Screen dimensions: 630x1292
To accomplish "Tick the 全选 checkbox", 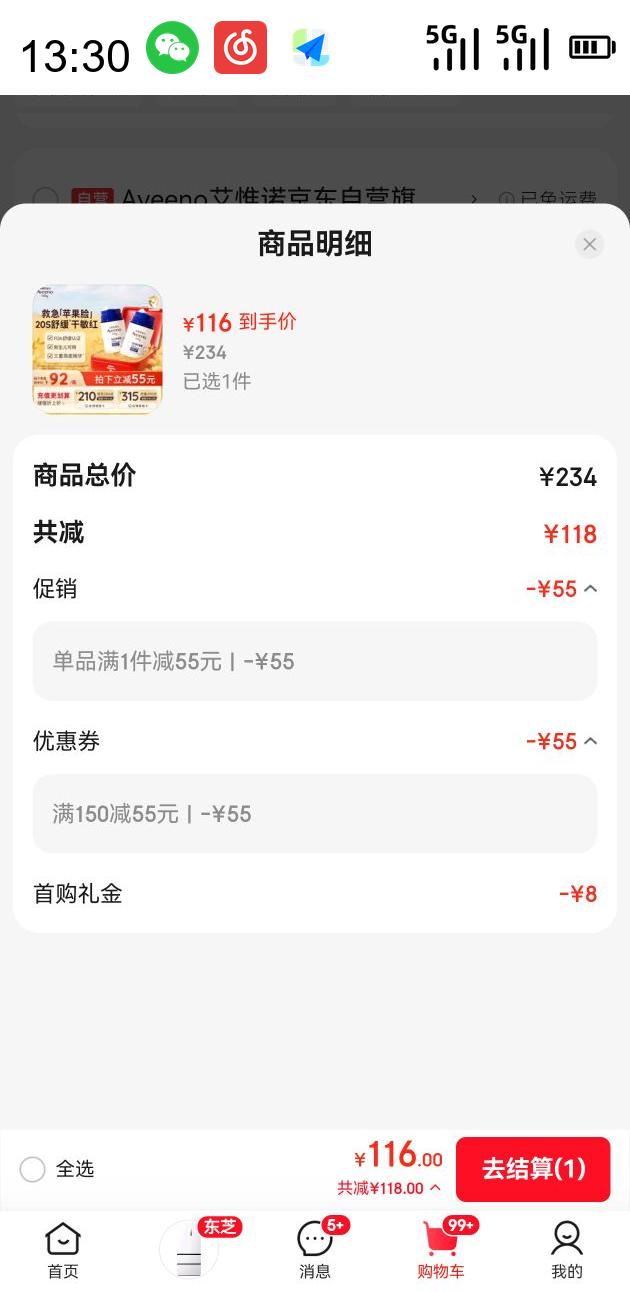I will [33, 1169].
